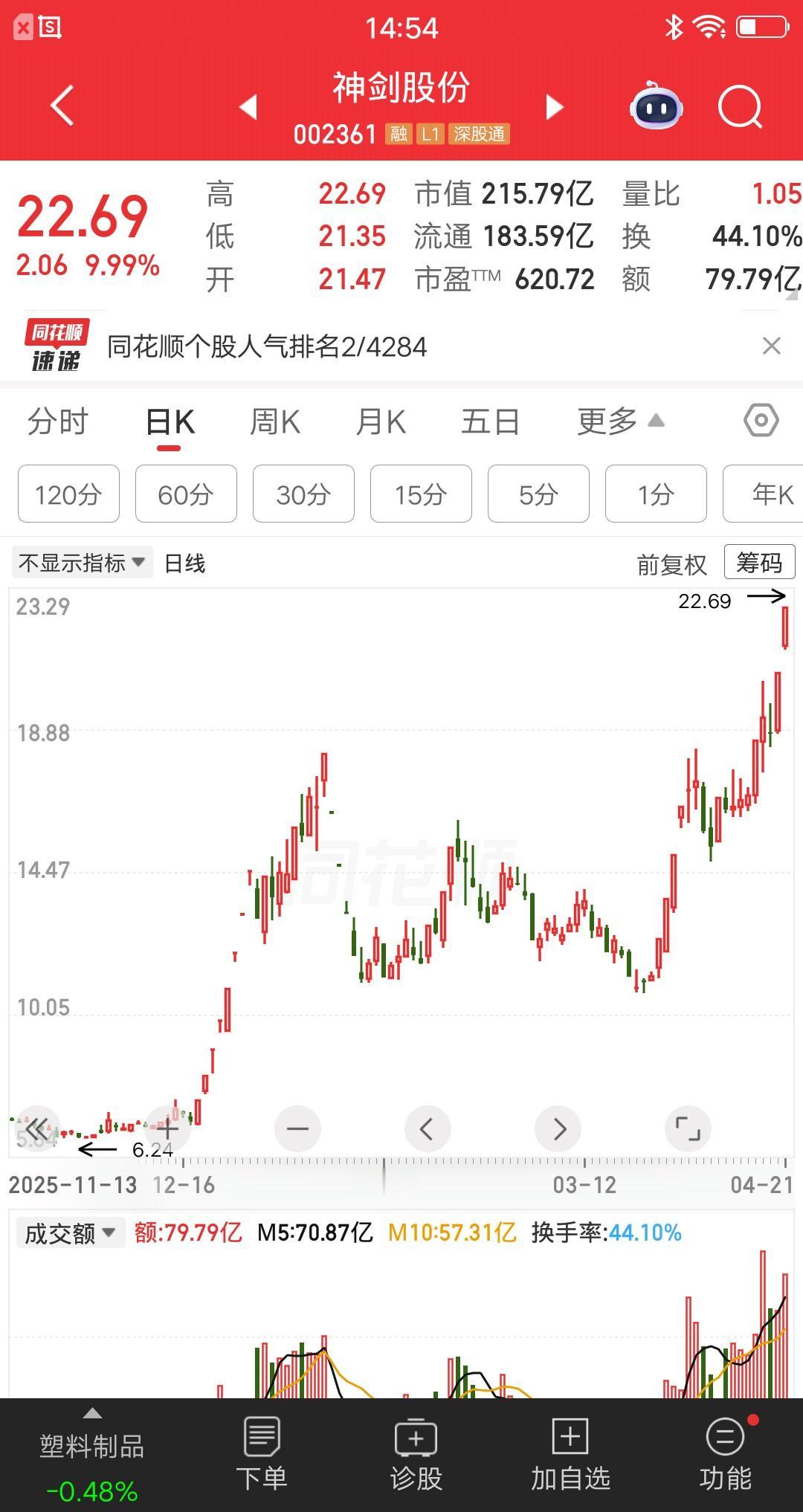
Task: Tap the chart settings gear icon
Action: (x=760, y=421)
